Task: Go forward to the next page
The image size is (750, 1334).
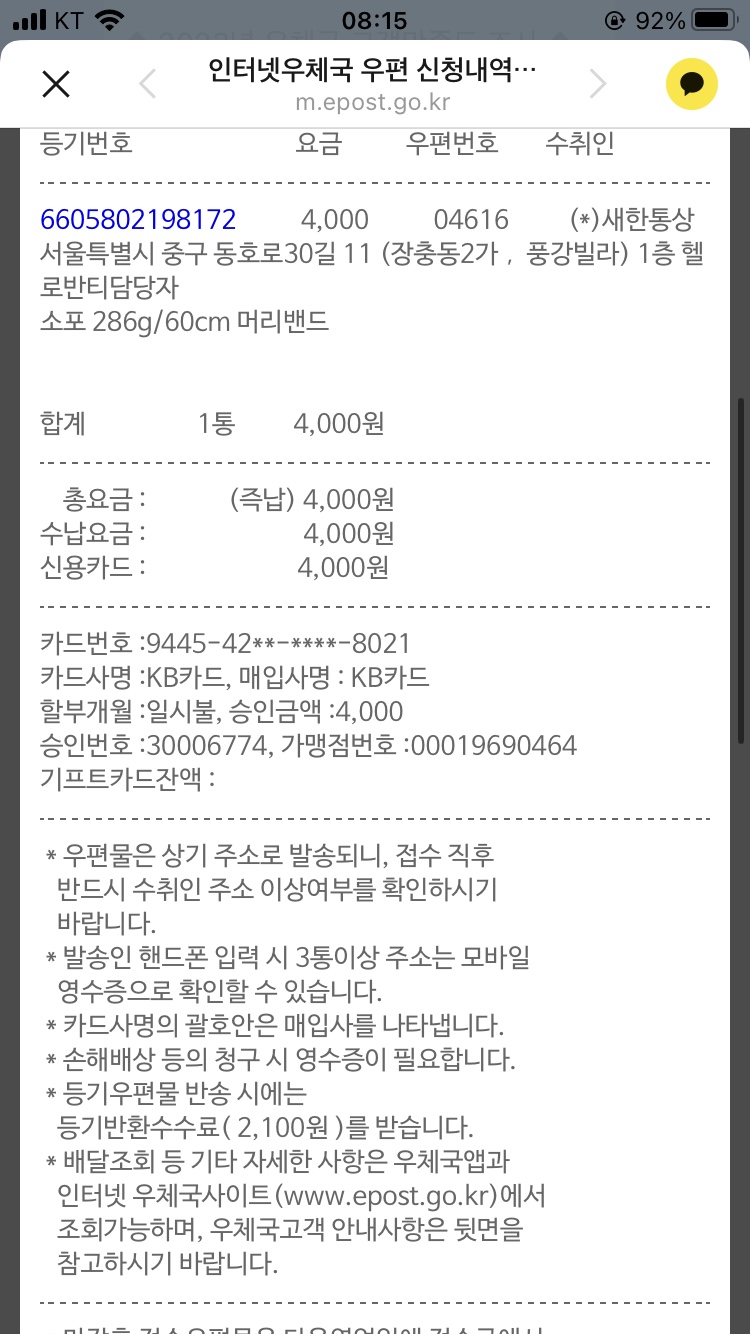Action: coord(598,85)
